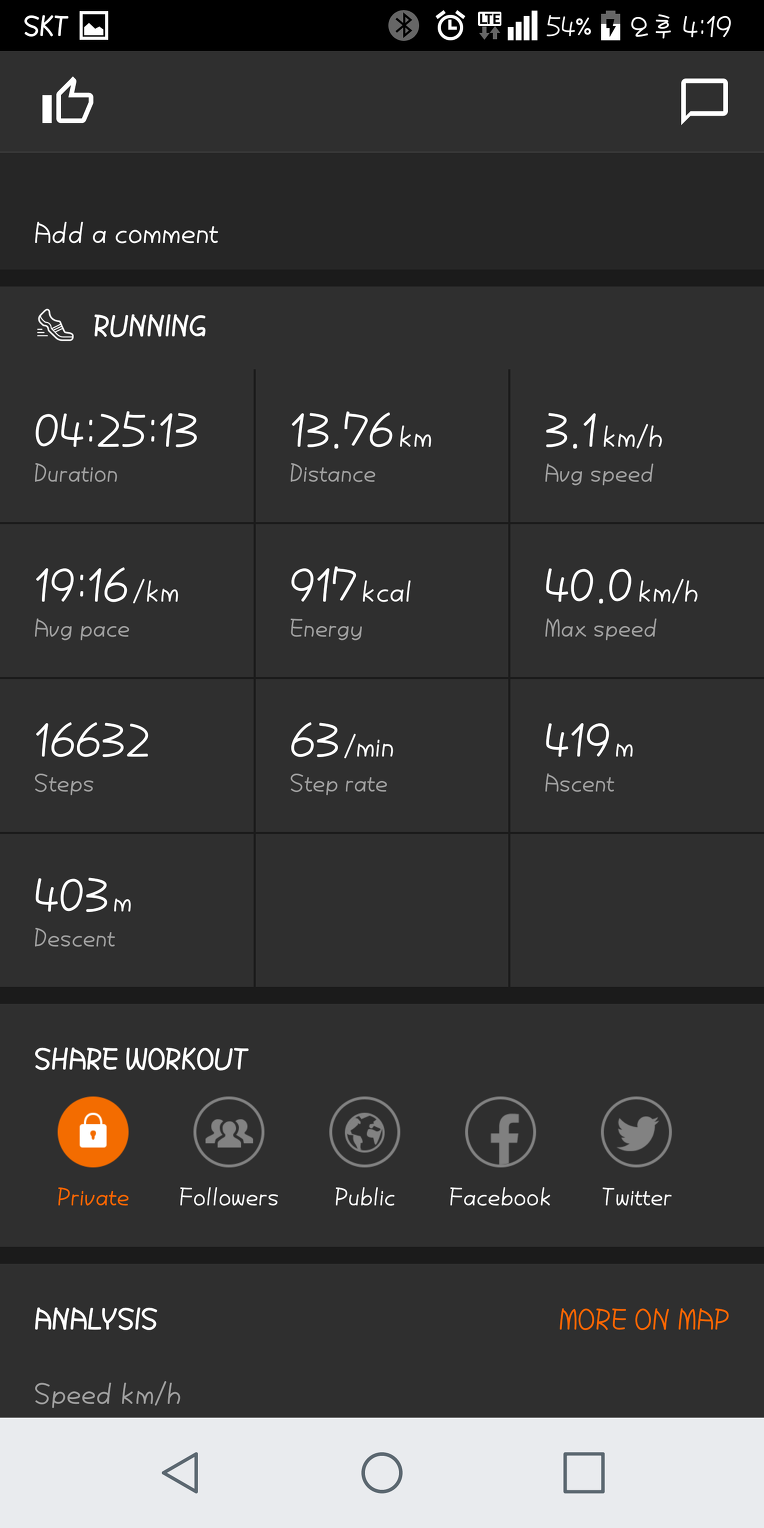This screenshot has height=1528, width=764.
Task: Open the comments speech bubble
Action: pyautogui.click(x=704, y=102)
